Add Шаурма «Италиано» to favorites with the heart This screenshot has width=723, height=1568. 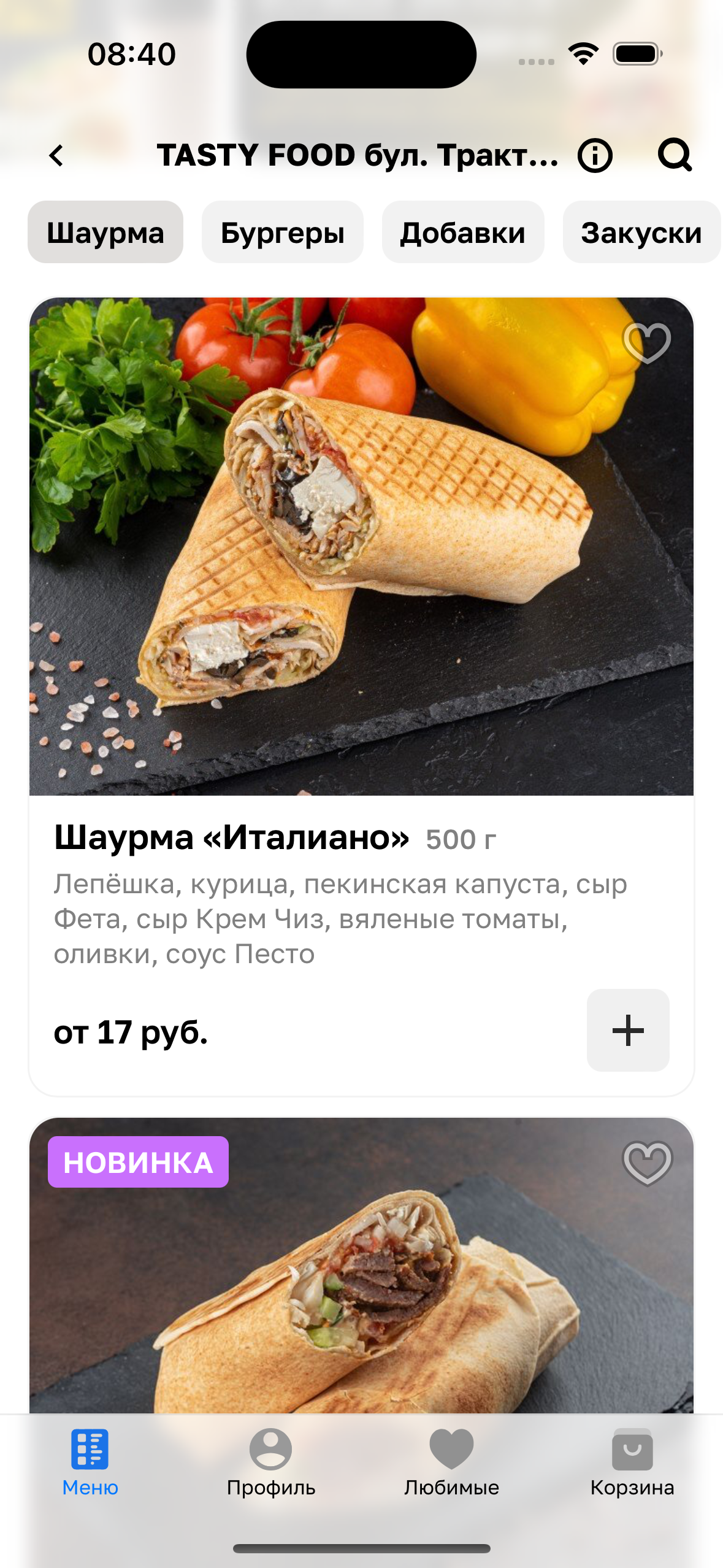[646, 343]
